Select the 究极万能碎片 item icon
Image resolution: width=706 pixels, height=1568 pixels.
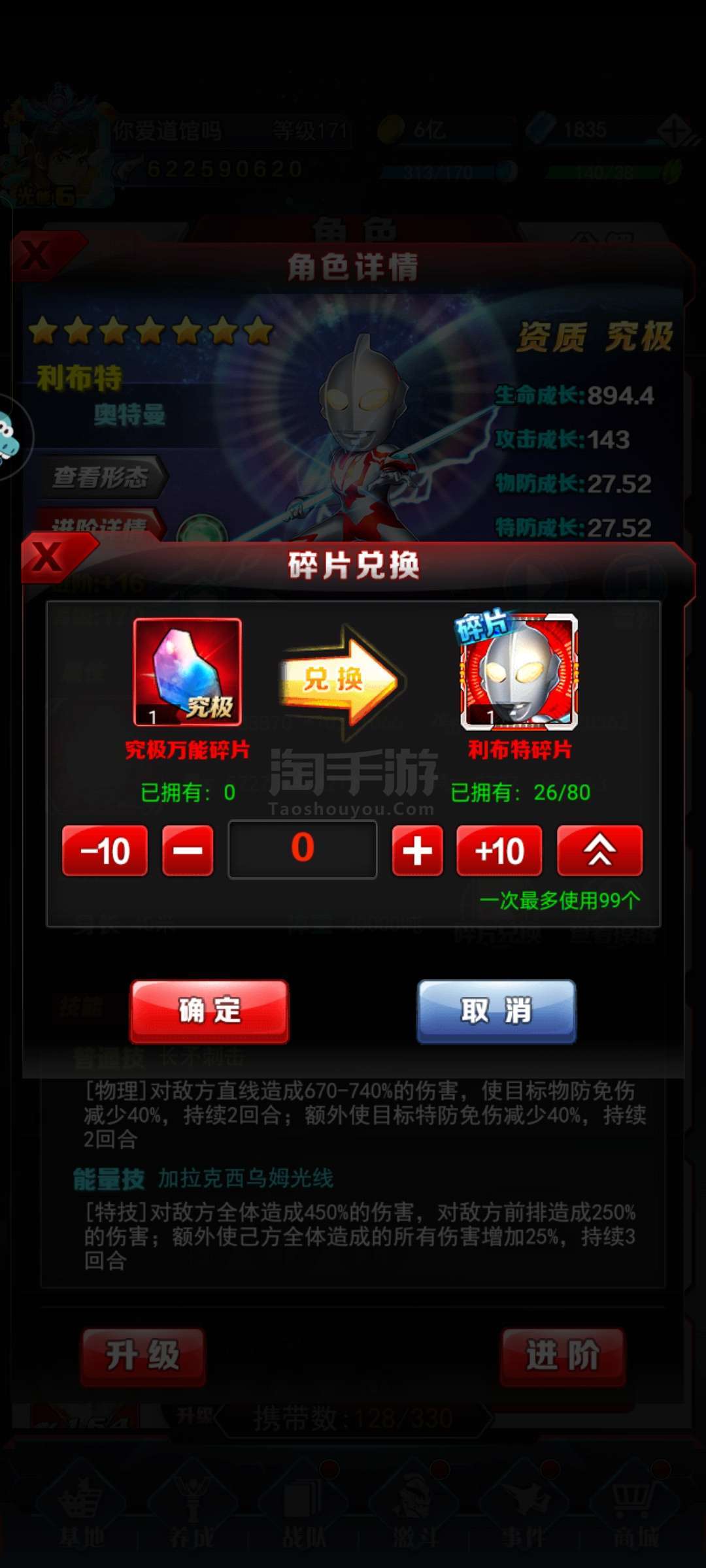[x=188, y=672]
